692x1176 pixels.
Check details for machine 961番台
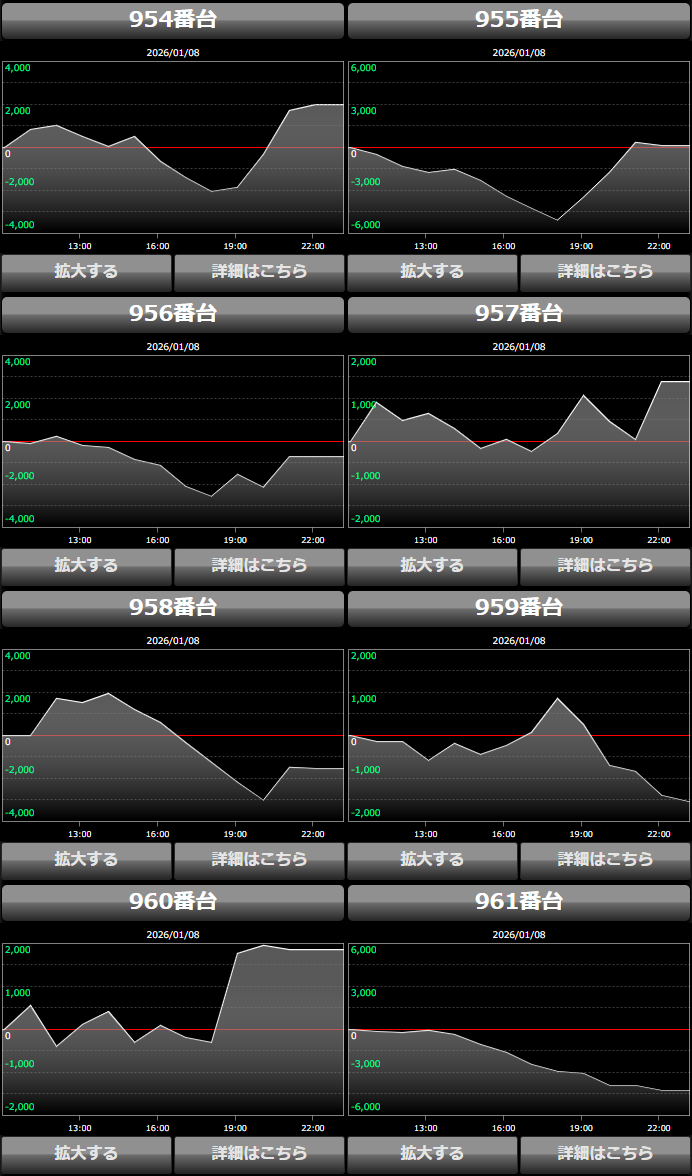tap(605, 1153)
